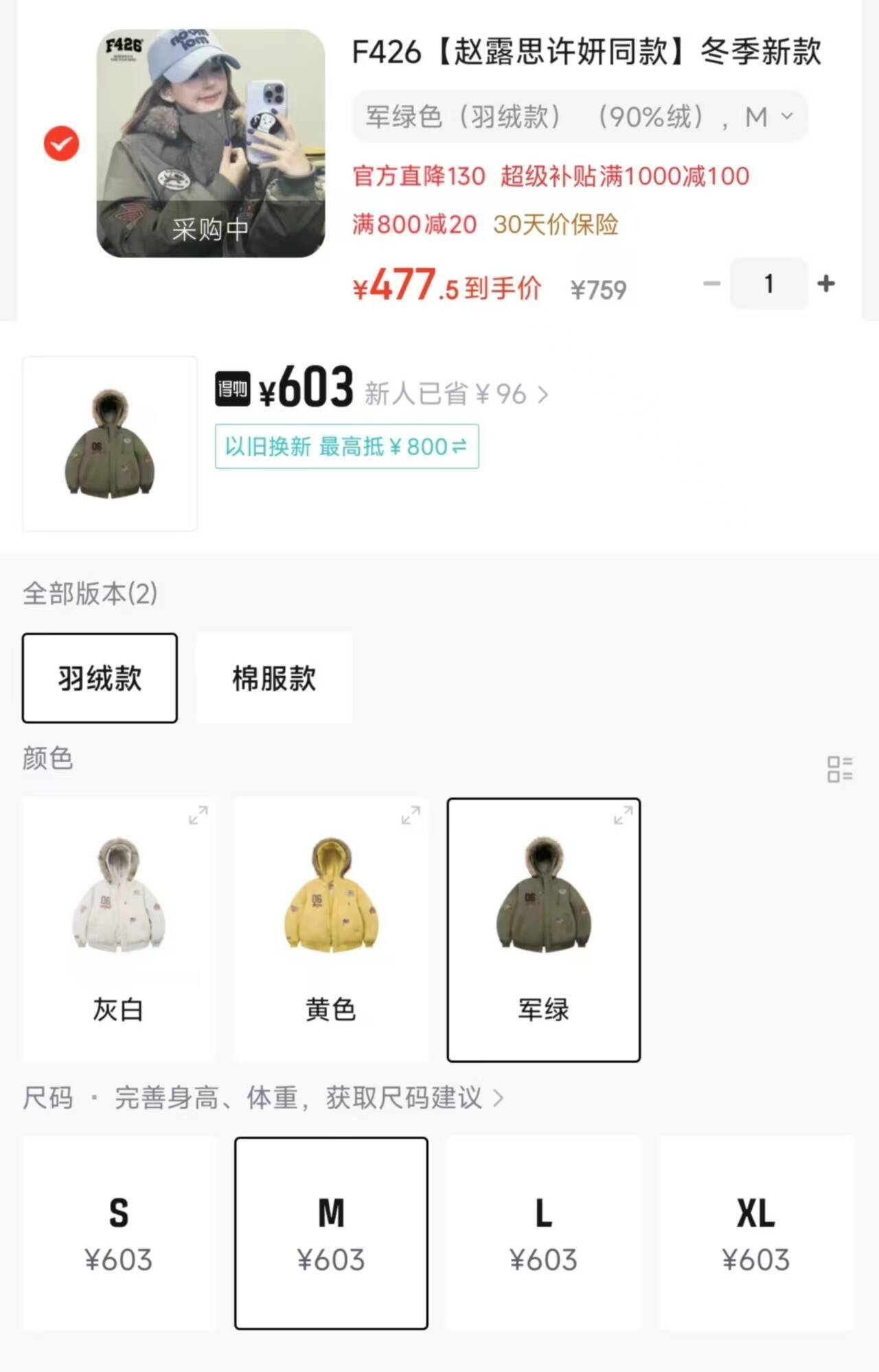Choose the 军绿 color option
The height and width of the screenshot is (1372, 879).
click(x=543, y=929)
